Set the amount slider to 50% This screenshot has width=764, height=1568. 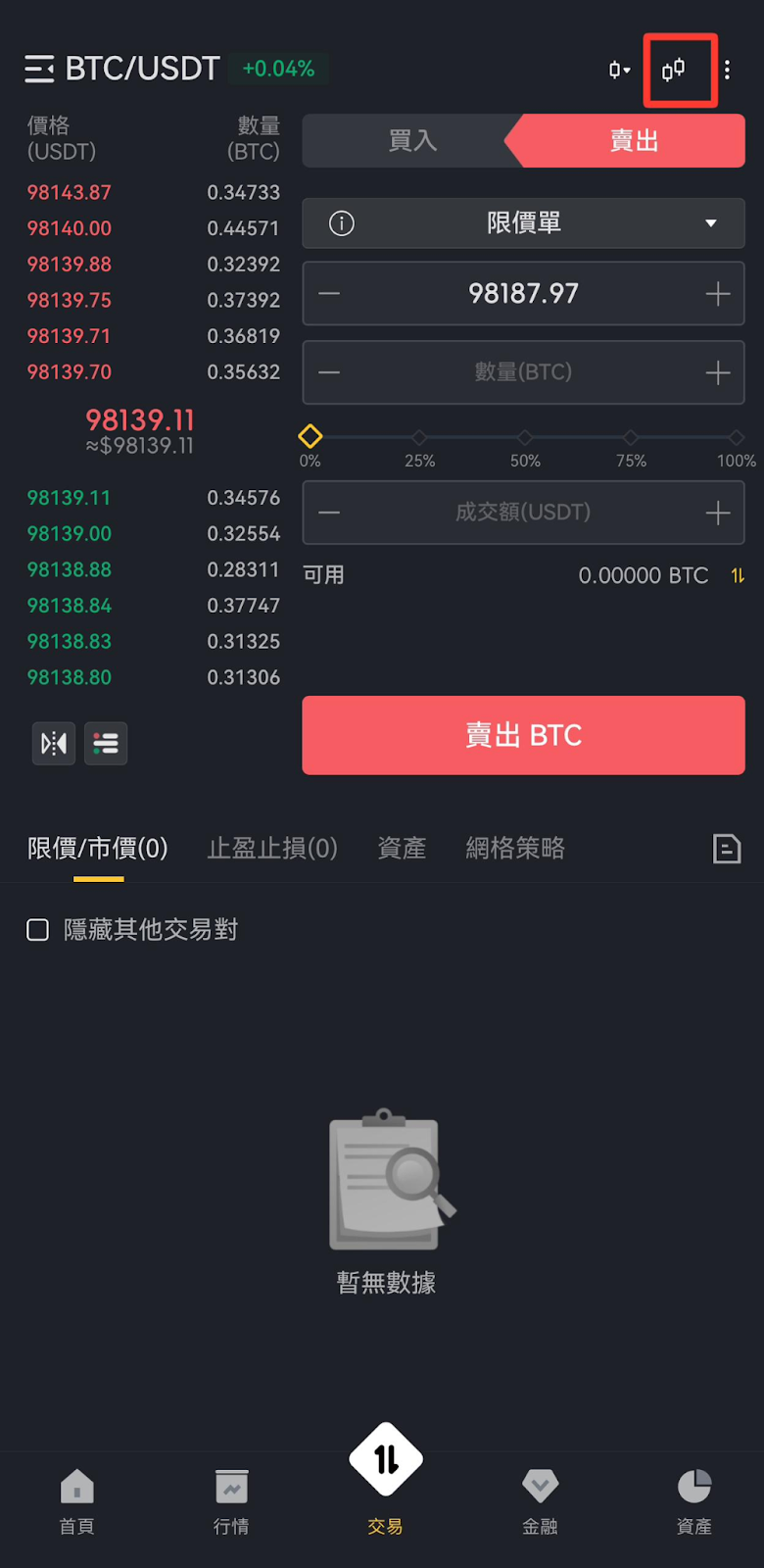[525, 437]
